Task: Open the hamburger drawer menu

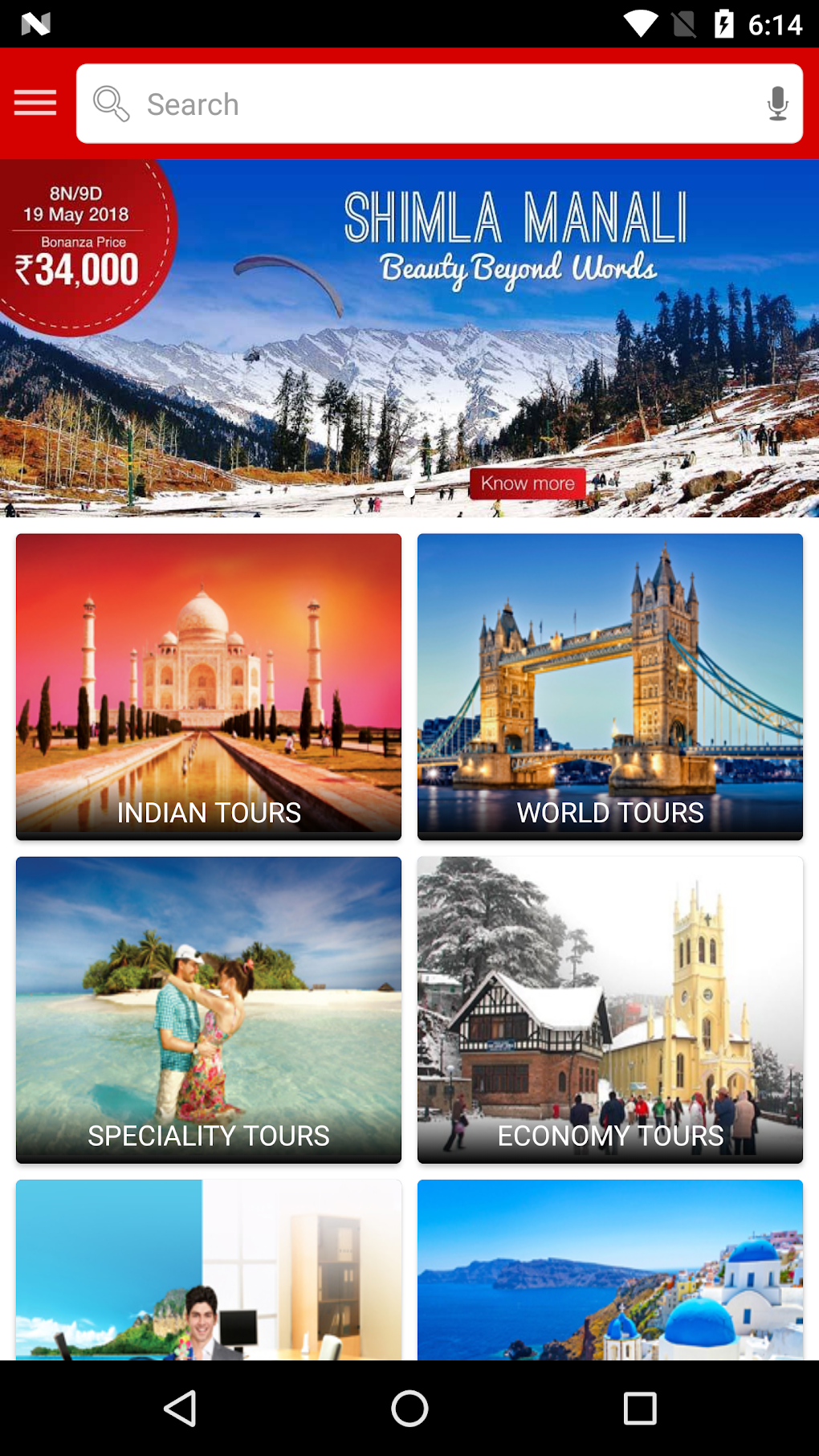Action: (35, 103)
